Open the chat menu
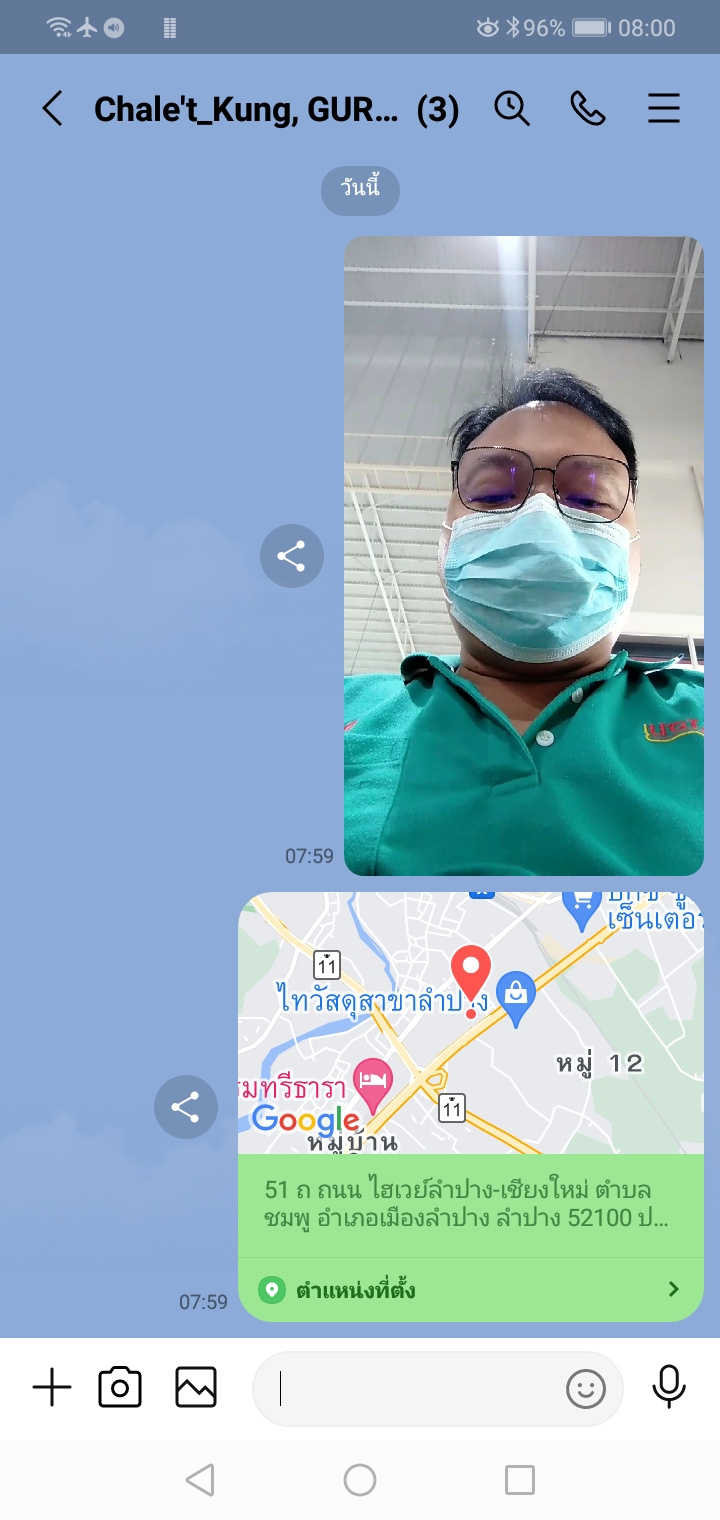 coord(664,108)
